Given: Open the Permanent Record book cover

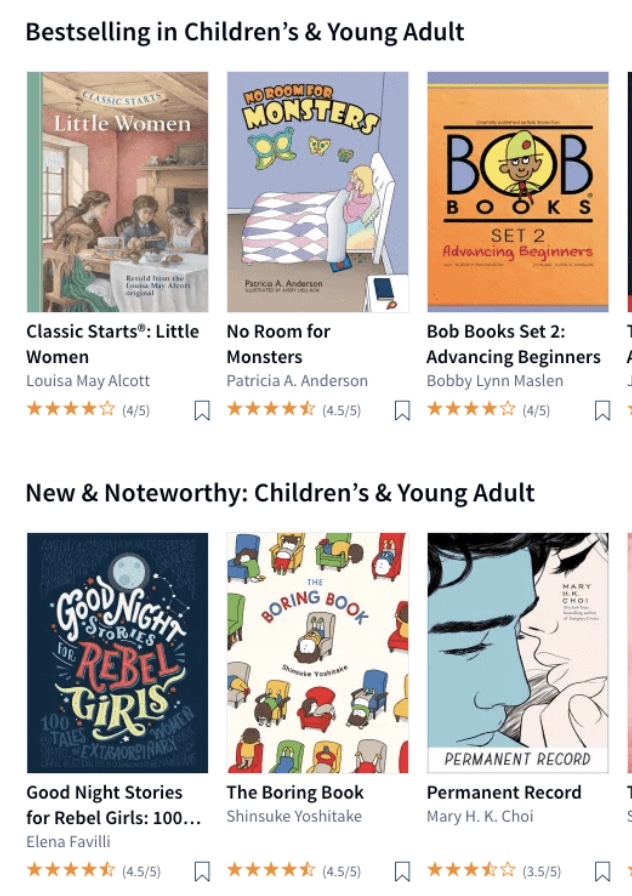Looking at the screenshot, I should (x=517, y=652).
